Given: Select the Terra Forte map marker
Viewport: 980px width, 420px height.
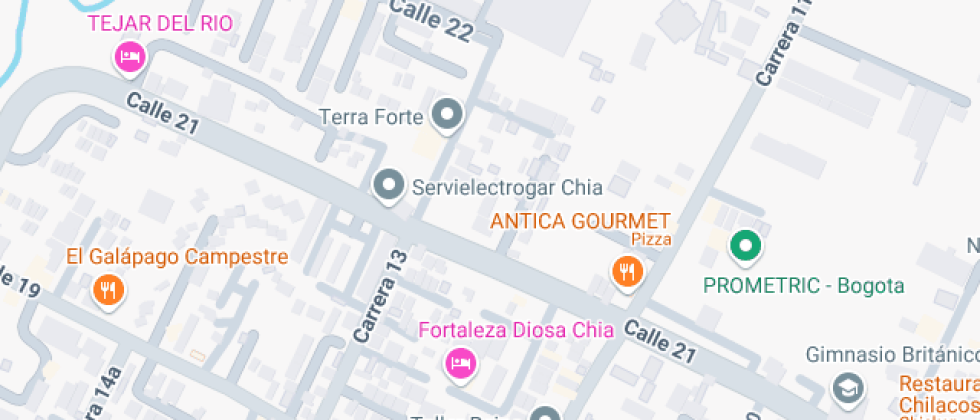Looking at the screenshot, I should (x=447, y=115).
